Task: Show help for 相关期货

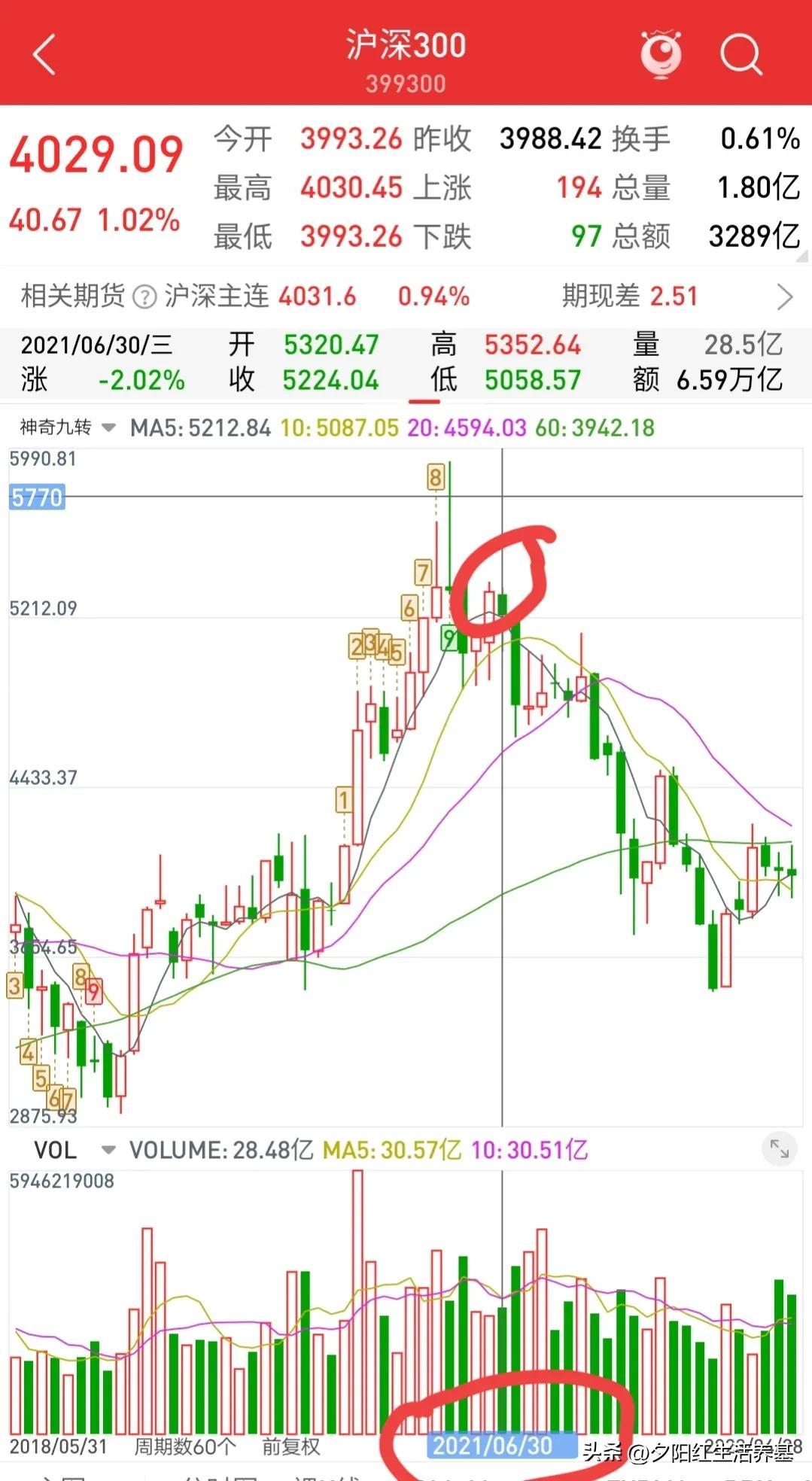Action: (144, 297)
